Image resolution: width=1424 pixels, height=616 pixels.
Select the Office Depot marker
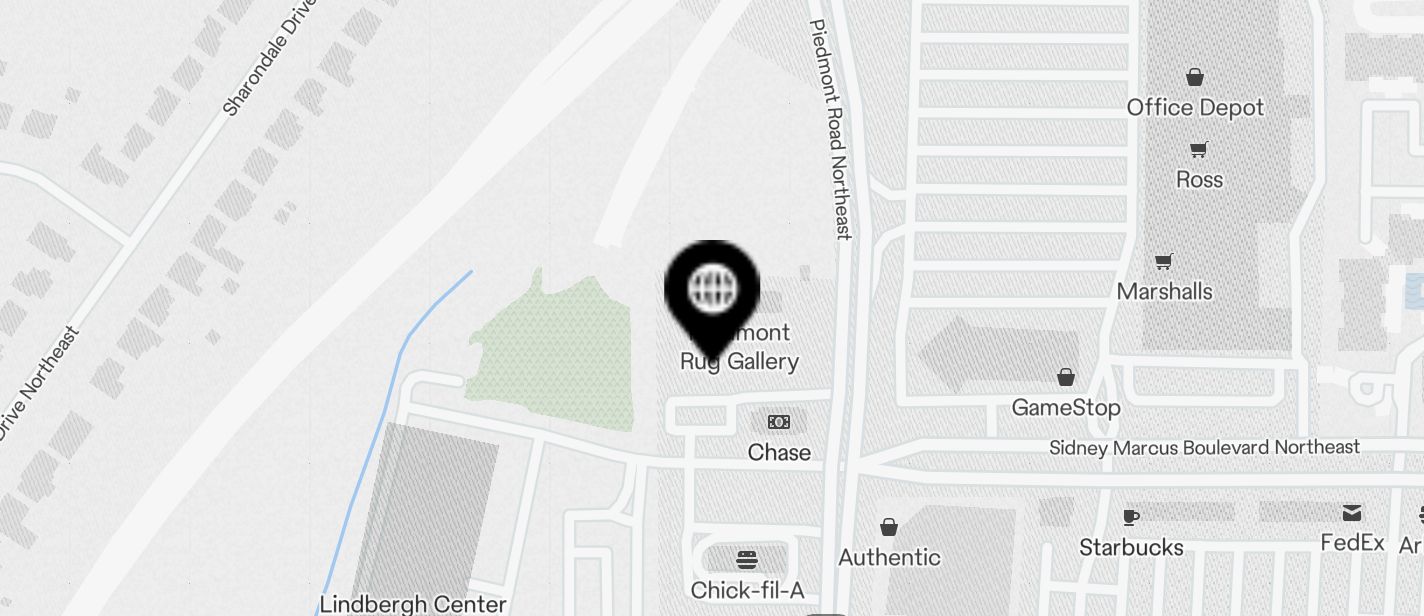tap(1194, 77)
